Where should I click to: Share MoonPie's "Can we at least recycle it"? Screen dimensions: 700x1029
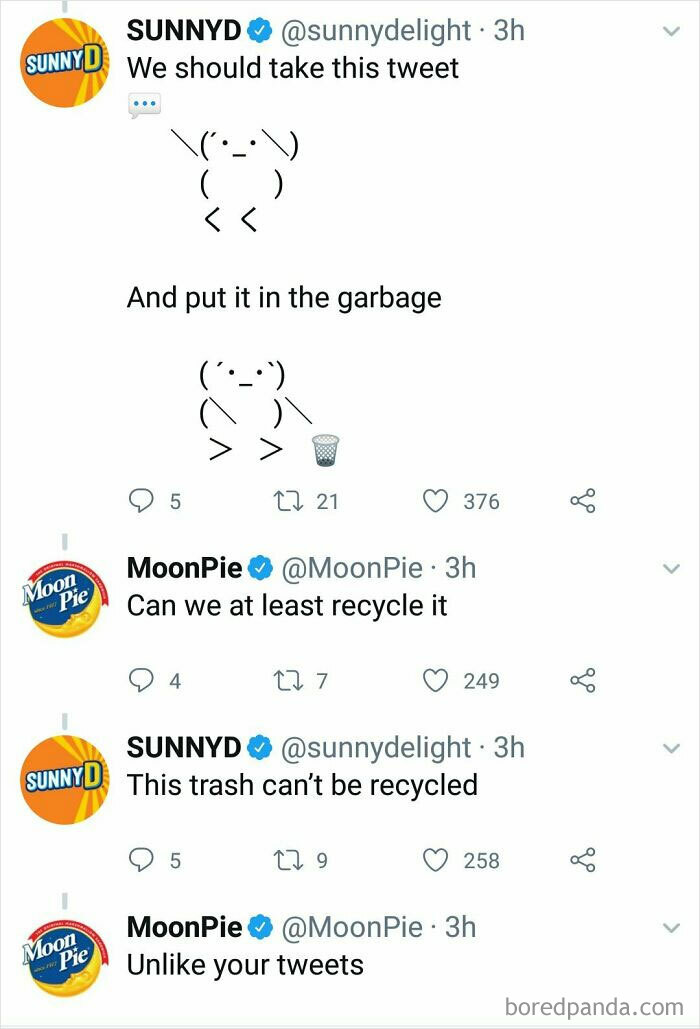pos(581,681)
